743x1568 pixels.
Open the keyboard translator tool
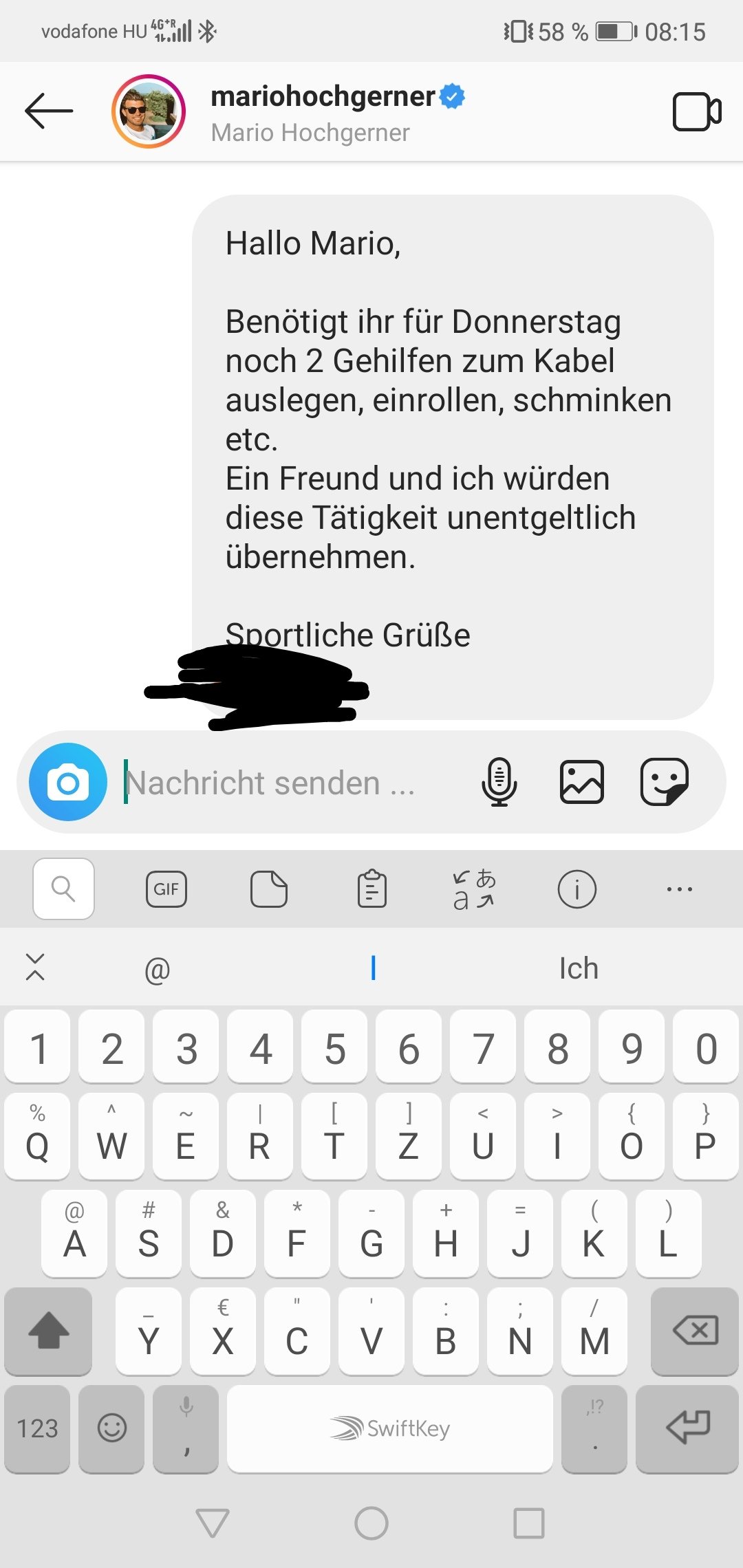pos(474,889)
